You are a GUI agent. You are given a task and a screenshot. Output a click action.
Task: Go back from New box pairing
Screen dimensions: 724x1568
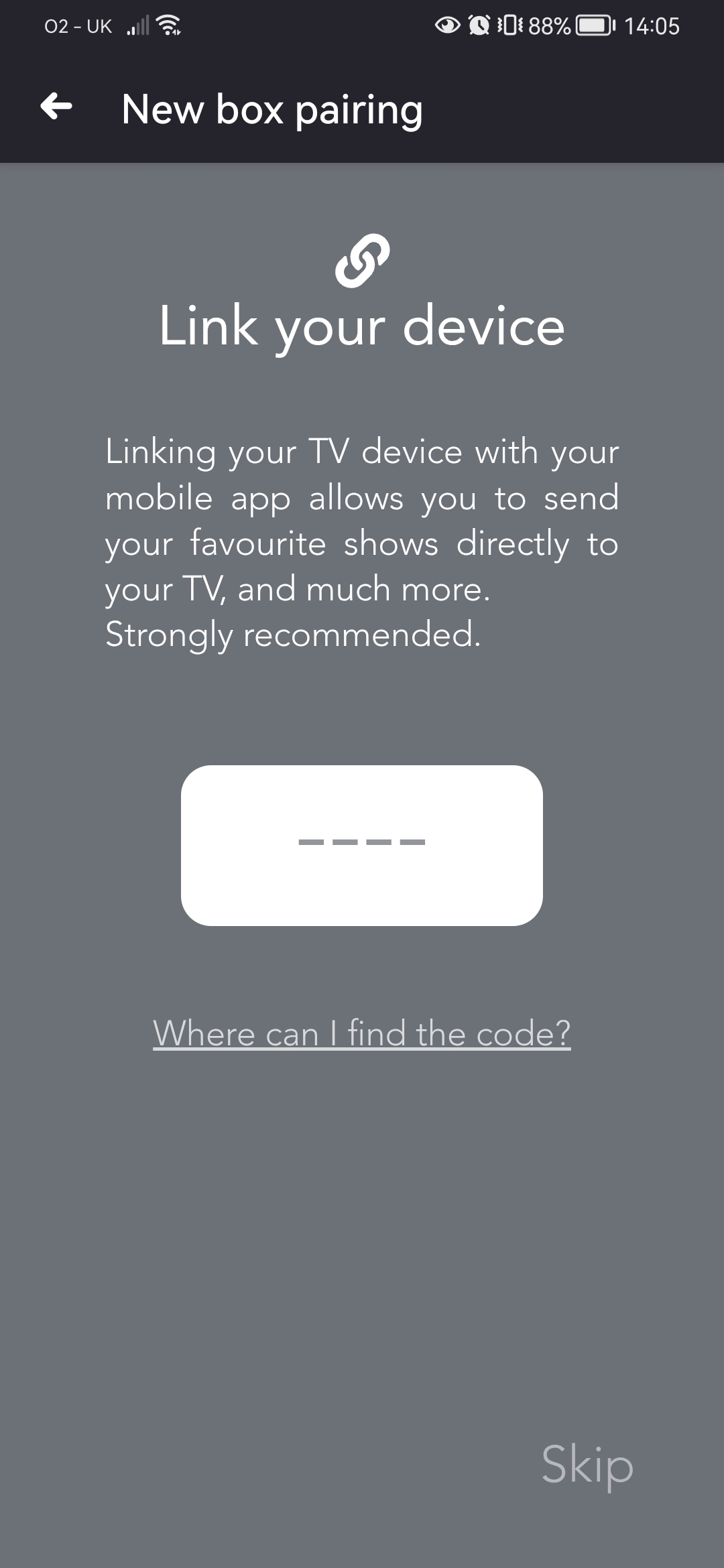point(56,107)
